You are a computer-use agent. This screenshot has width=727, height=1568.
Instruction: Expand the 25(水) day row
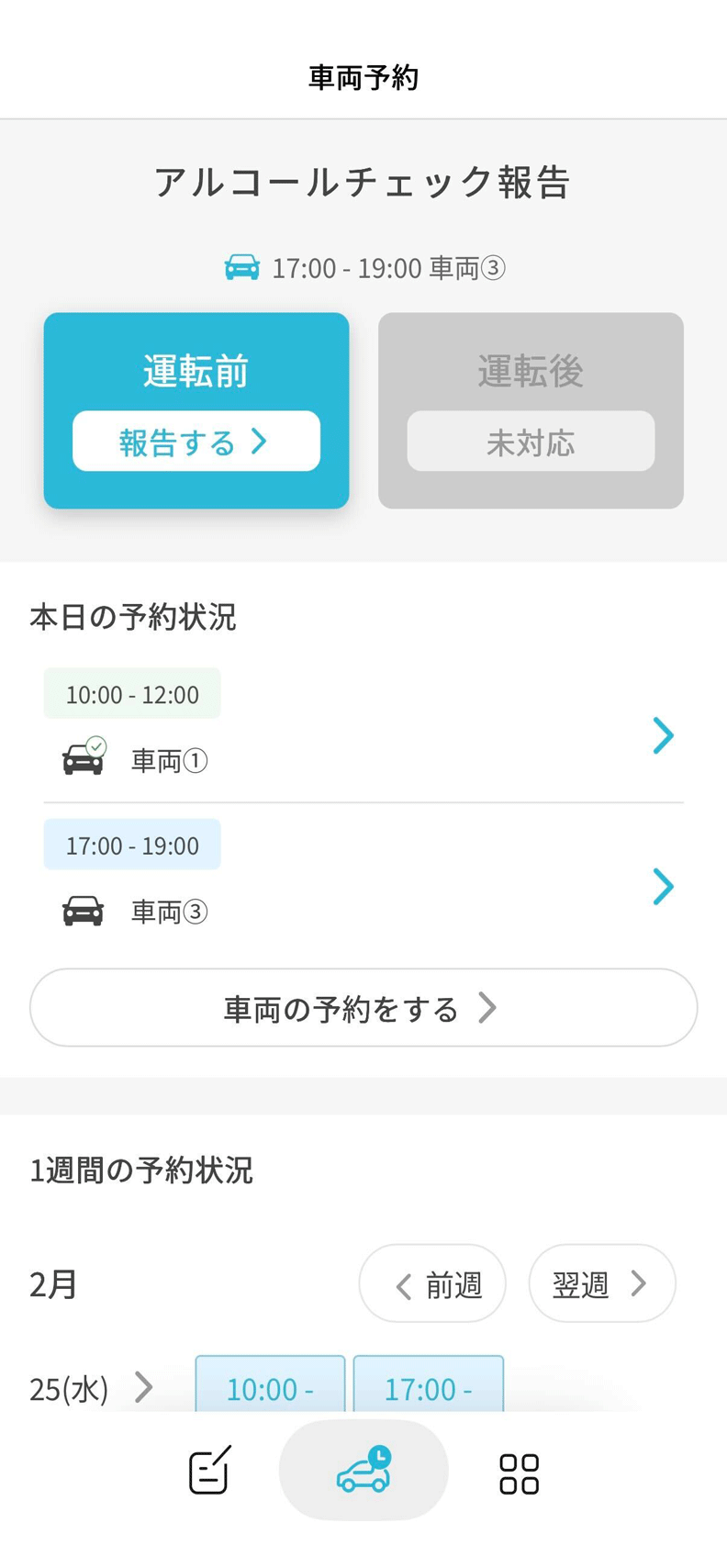[x=143, y=1387]
